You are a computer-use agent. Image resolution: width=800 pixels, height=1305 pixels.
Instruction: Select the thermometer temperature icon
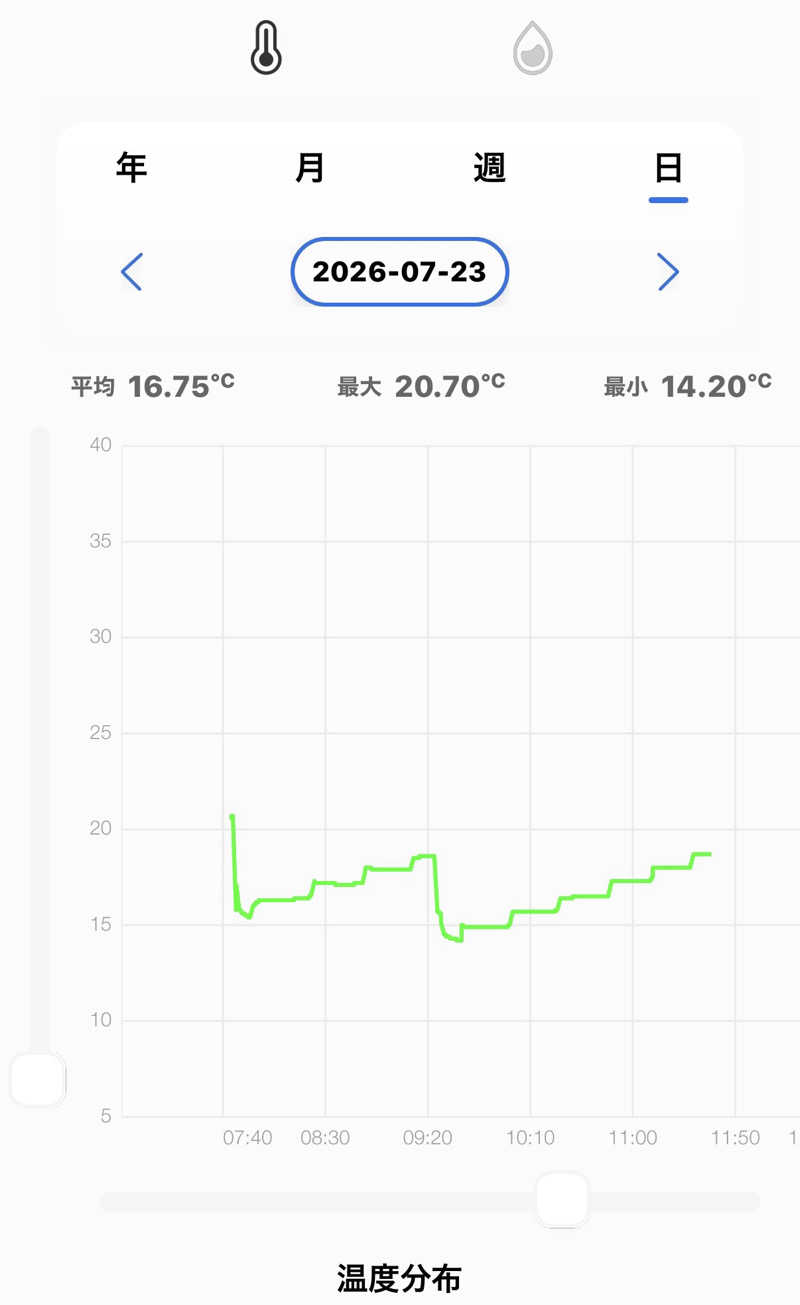[266, 48]
